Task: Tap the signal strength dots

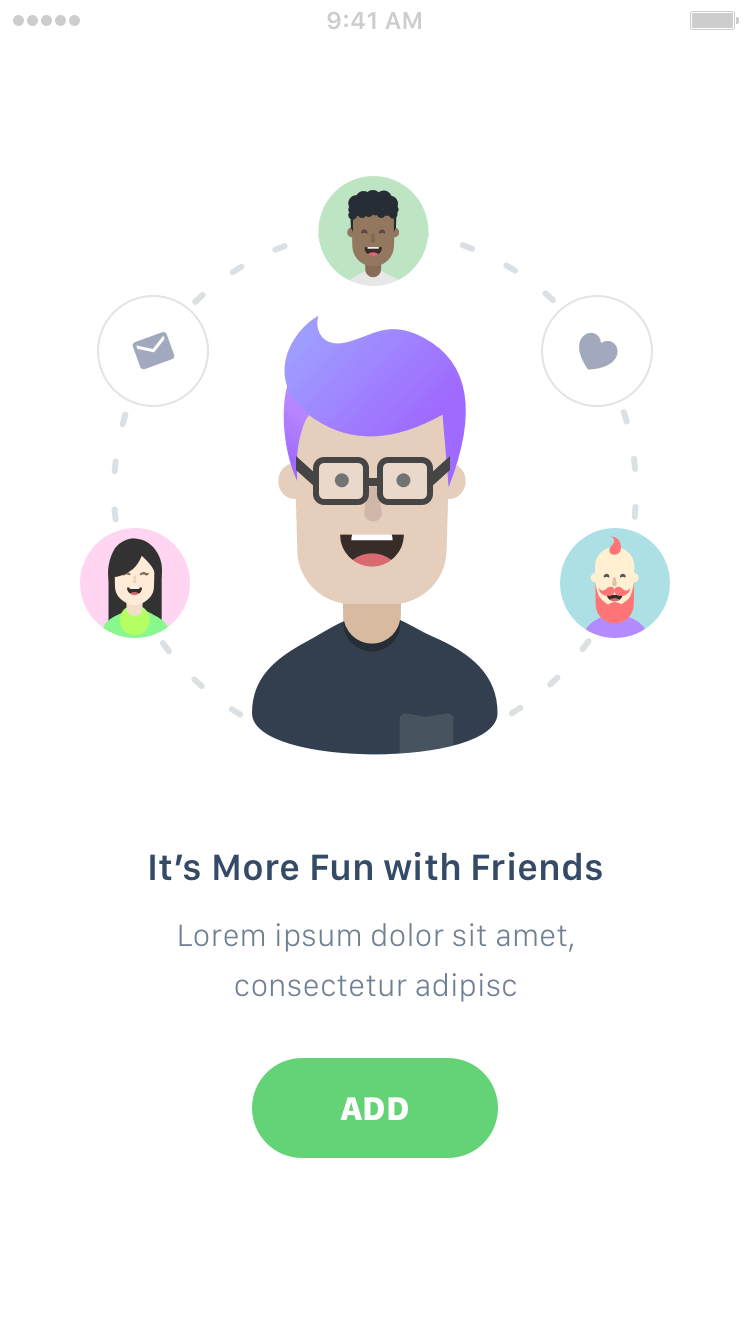Action: pyautogui.click(x=45, y=17)
